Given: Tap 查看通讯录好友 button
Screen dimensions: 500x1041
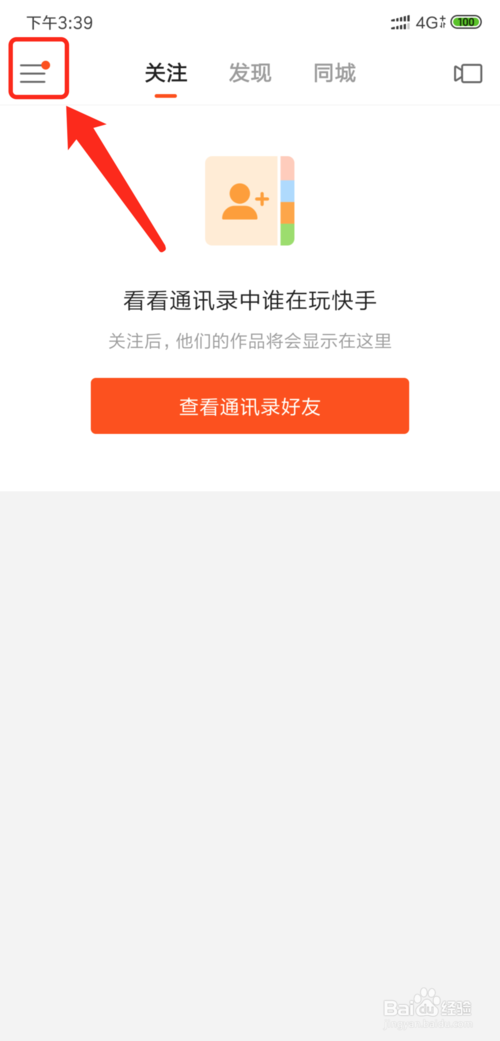Looking at the screenshot, I should [x=250, y=406].
